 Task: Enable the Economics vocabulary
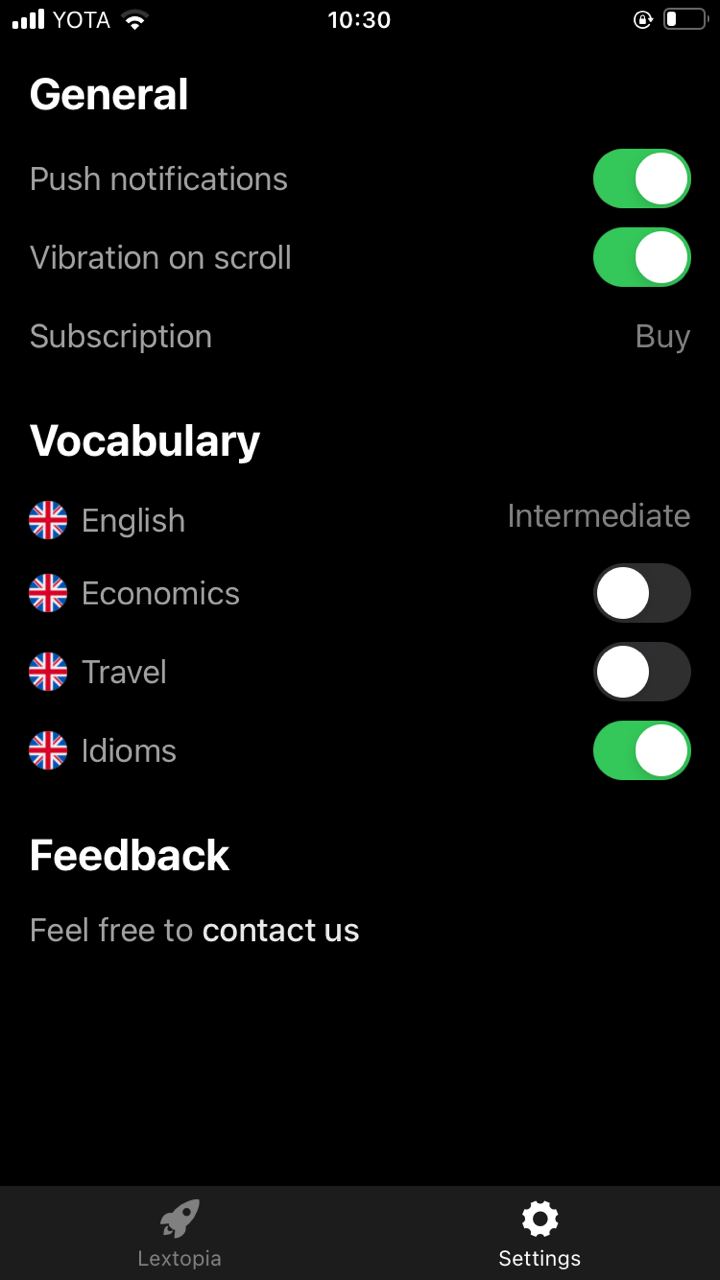click(641, 594)
